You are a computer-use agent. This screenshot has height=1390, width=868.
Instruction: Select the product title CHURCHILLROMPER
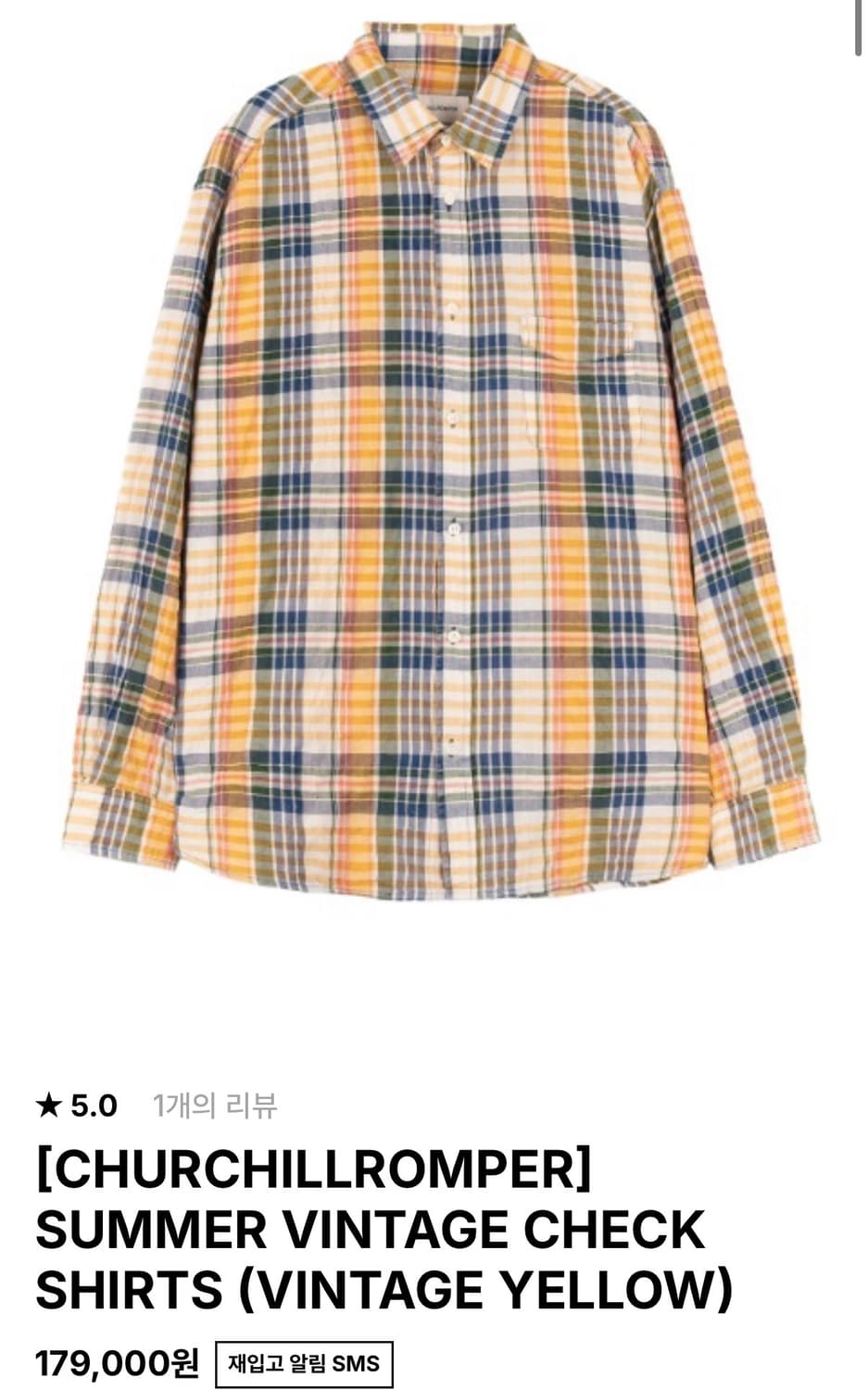(x=310, y=1170)
